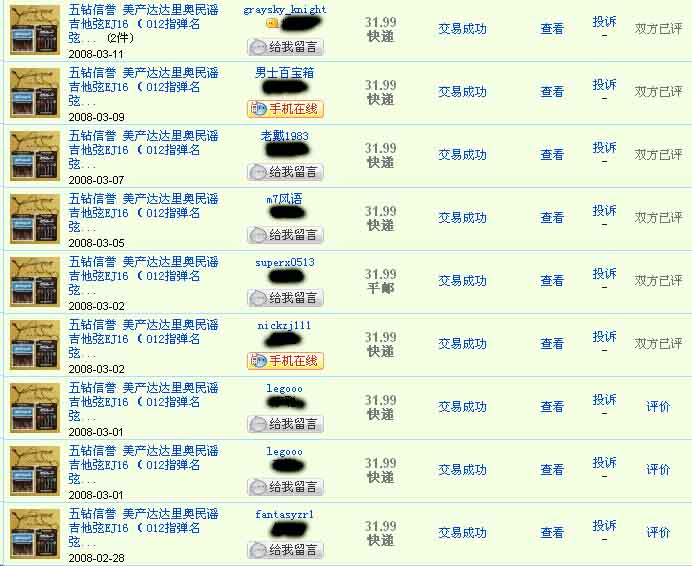Open buyer profile fantasyzrl
This screenshot has height=566, width=692.
click(285, 514)
